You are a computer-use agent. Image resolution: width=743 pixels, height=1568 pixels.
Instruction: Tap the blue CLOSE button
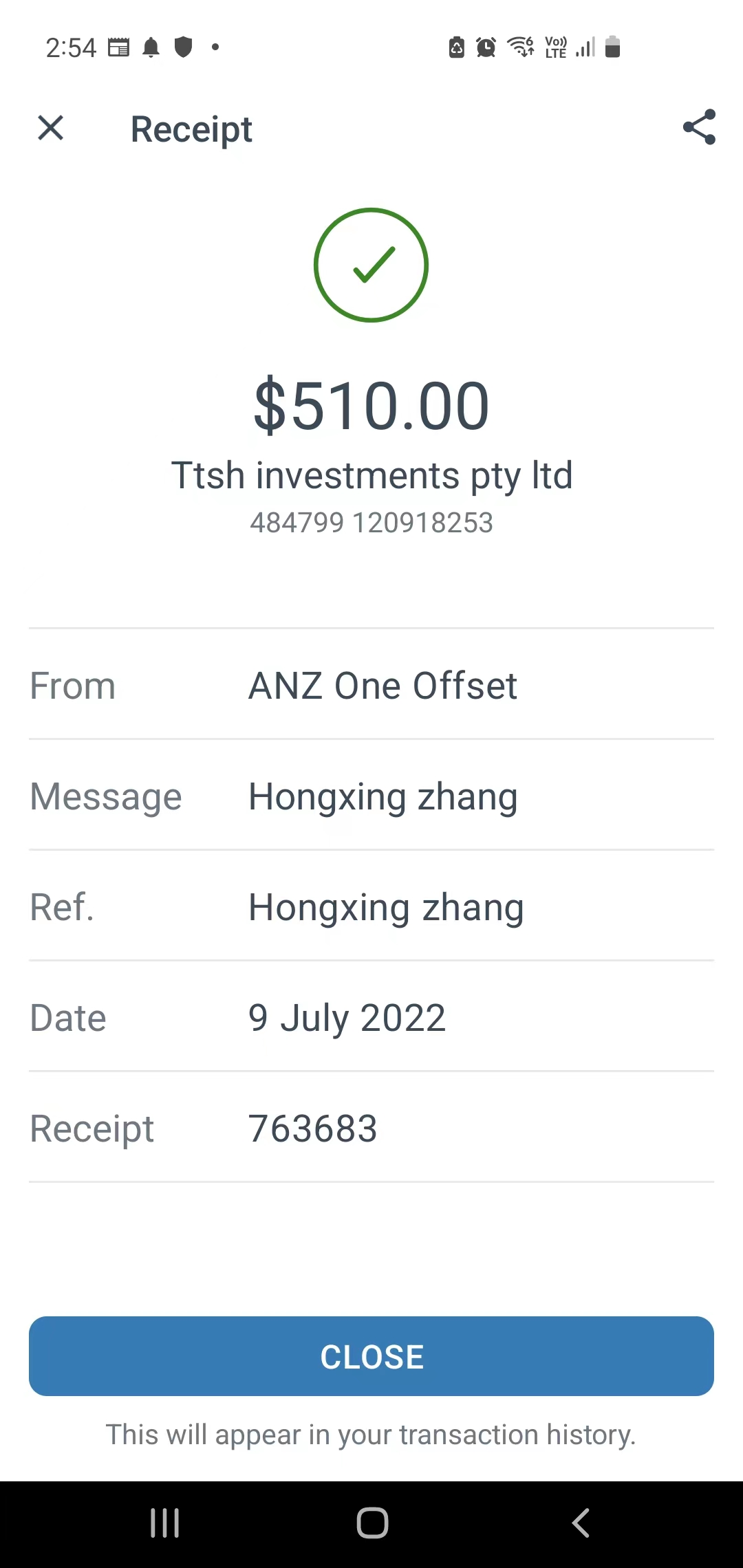(371, 1356)
